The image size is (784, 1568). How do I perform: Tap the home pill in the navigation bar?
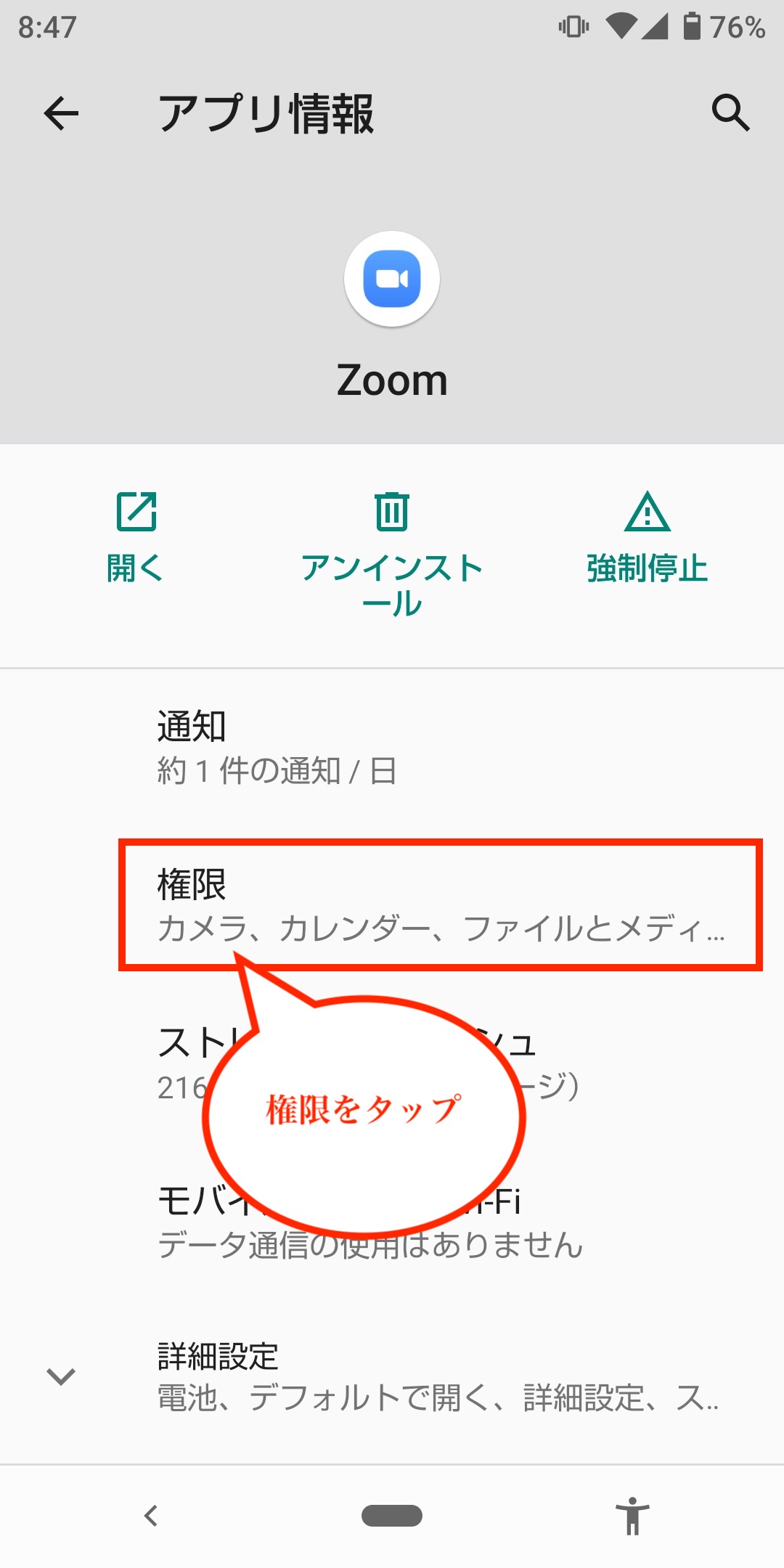(392, 1516)
